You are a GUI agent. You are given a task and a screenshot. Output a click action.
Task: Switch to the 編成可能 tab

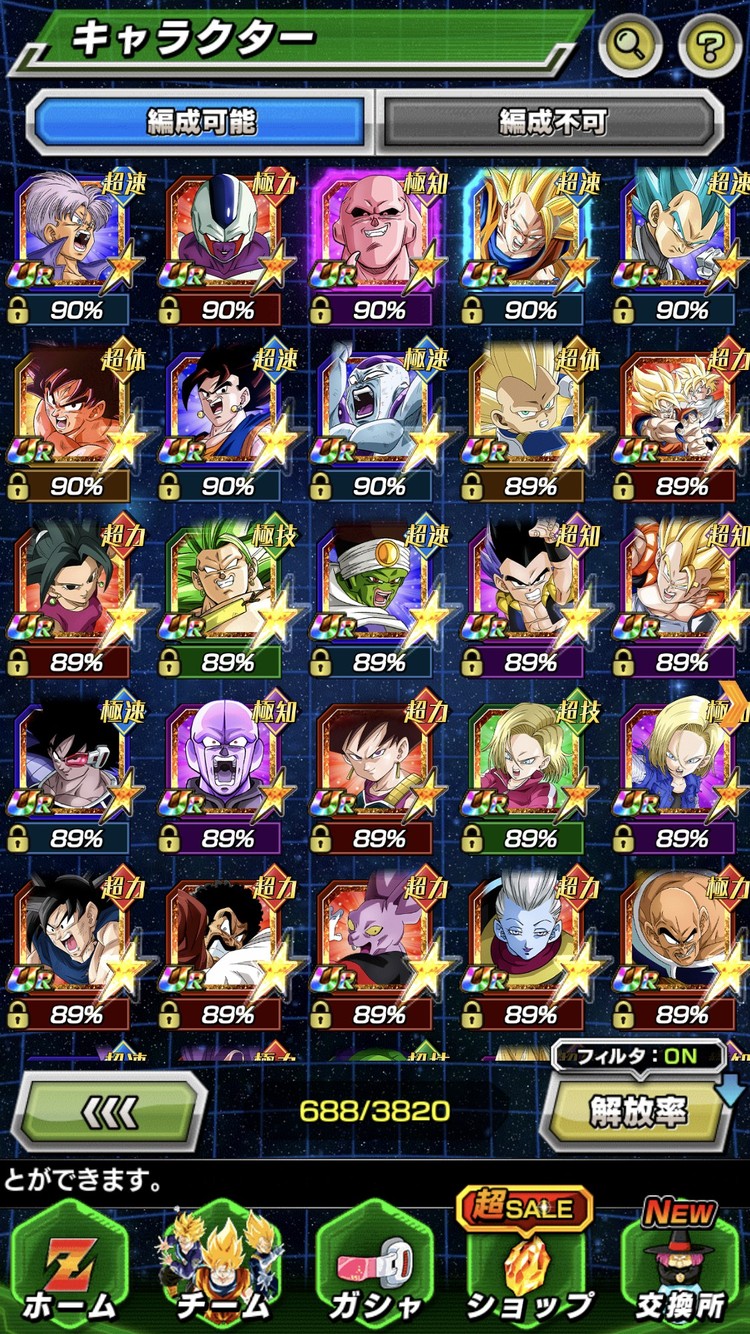coord(202,122)
